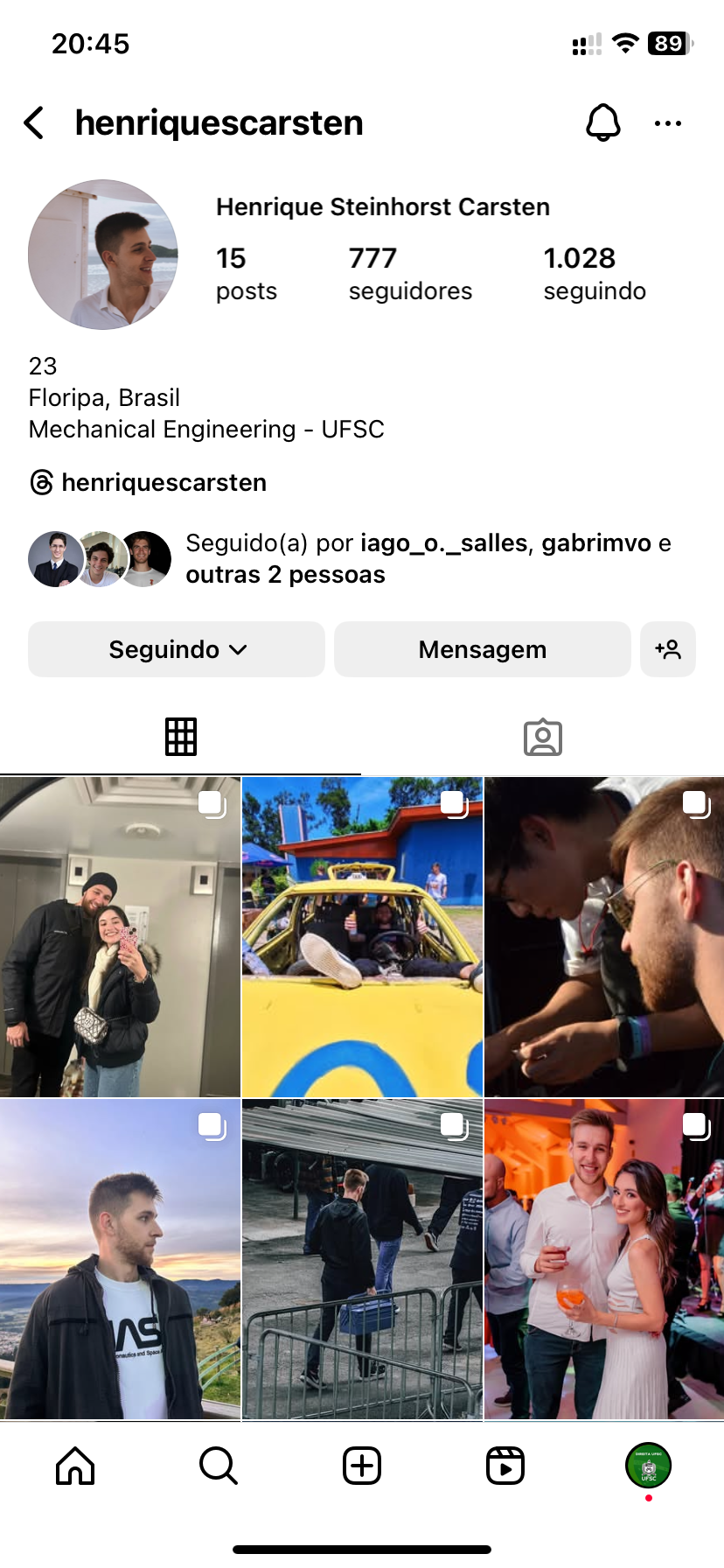This screenshot has width=724, height=1568.
Task: Tap the Mensagem button
Action: click(x=482, y=649)
